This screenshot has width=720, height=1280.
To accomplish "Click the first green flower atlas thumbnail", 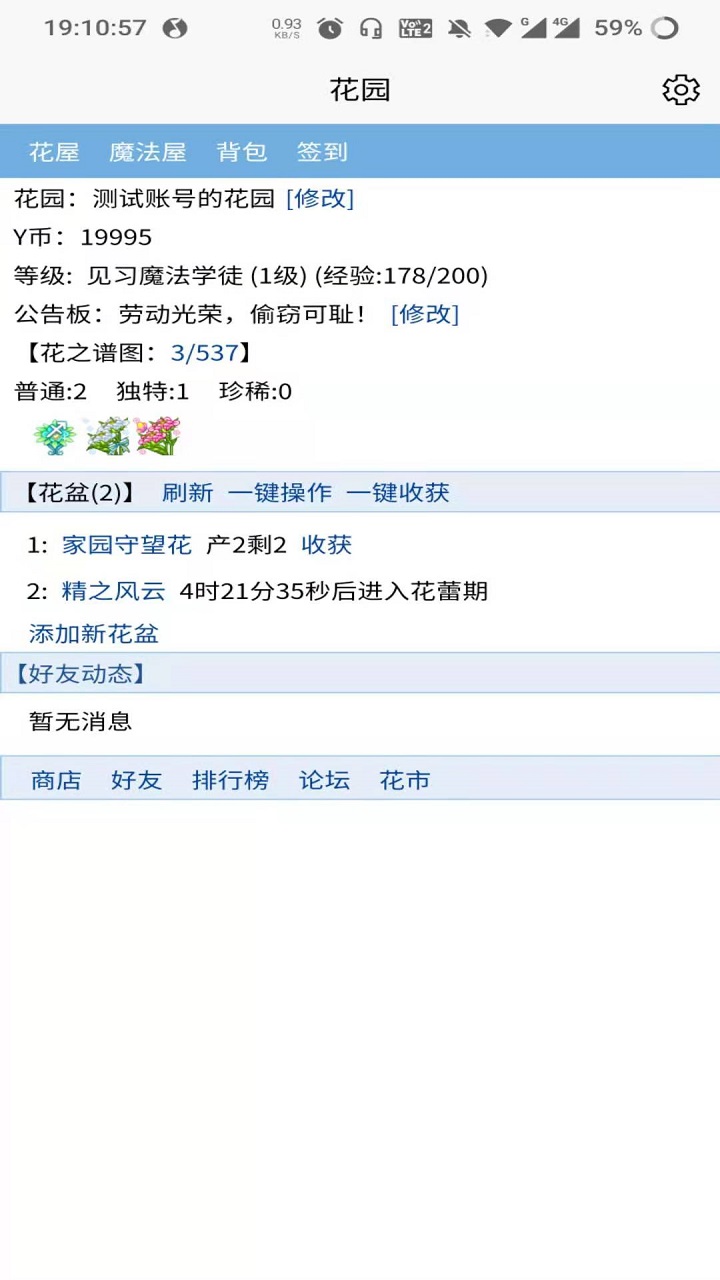I will click(x=54, y=435).
